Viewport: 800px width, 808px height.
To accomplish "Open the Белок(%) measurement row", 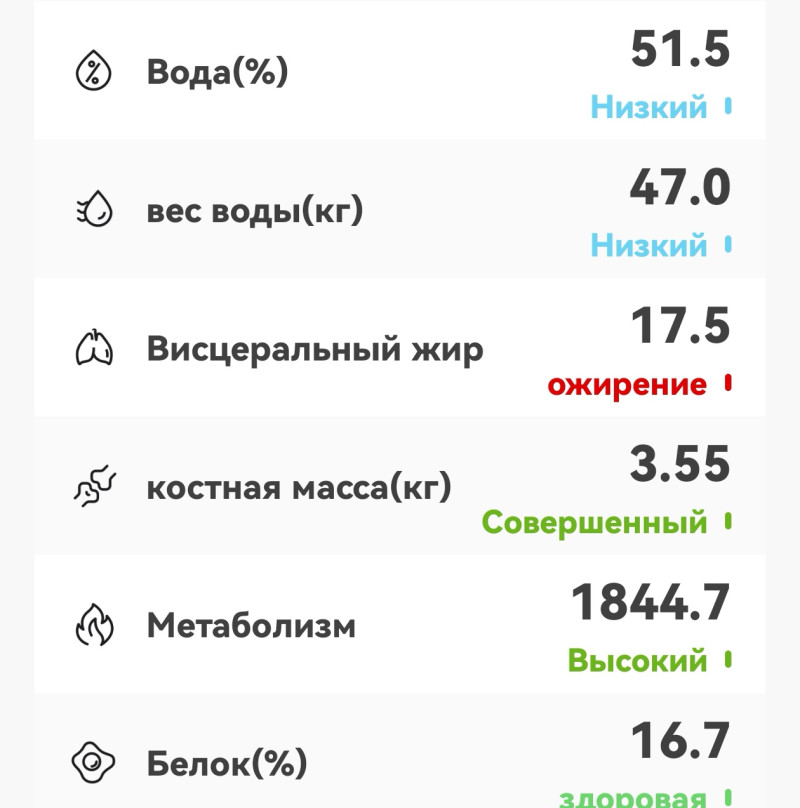I will pyautogui.click(x=400, y=764).
